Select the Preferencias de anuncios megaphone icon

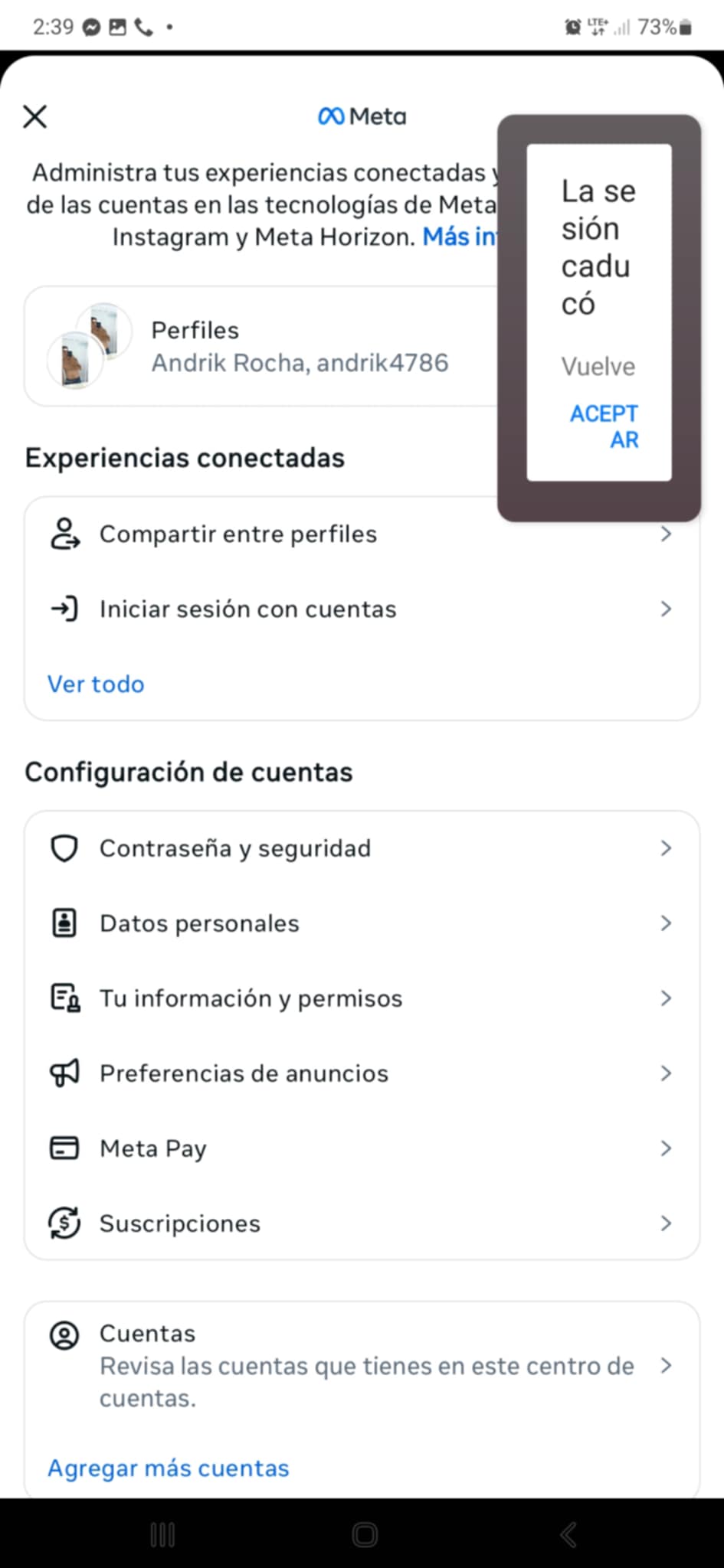click(64, 1073)
